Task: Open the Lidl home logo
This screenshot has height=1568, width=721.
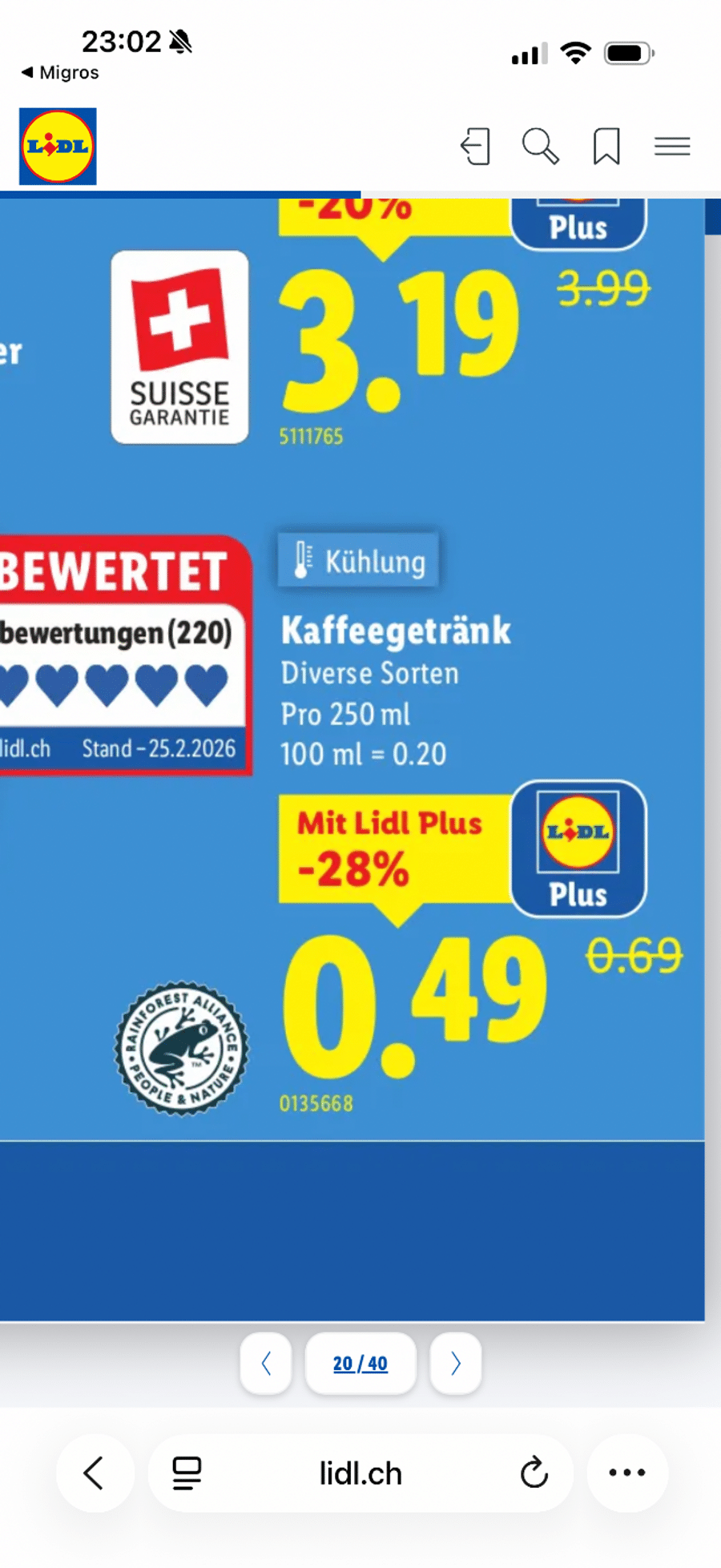Action: coord(58,147)
